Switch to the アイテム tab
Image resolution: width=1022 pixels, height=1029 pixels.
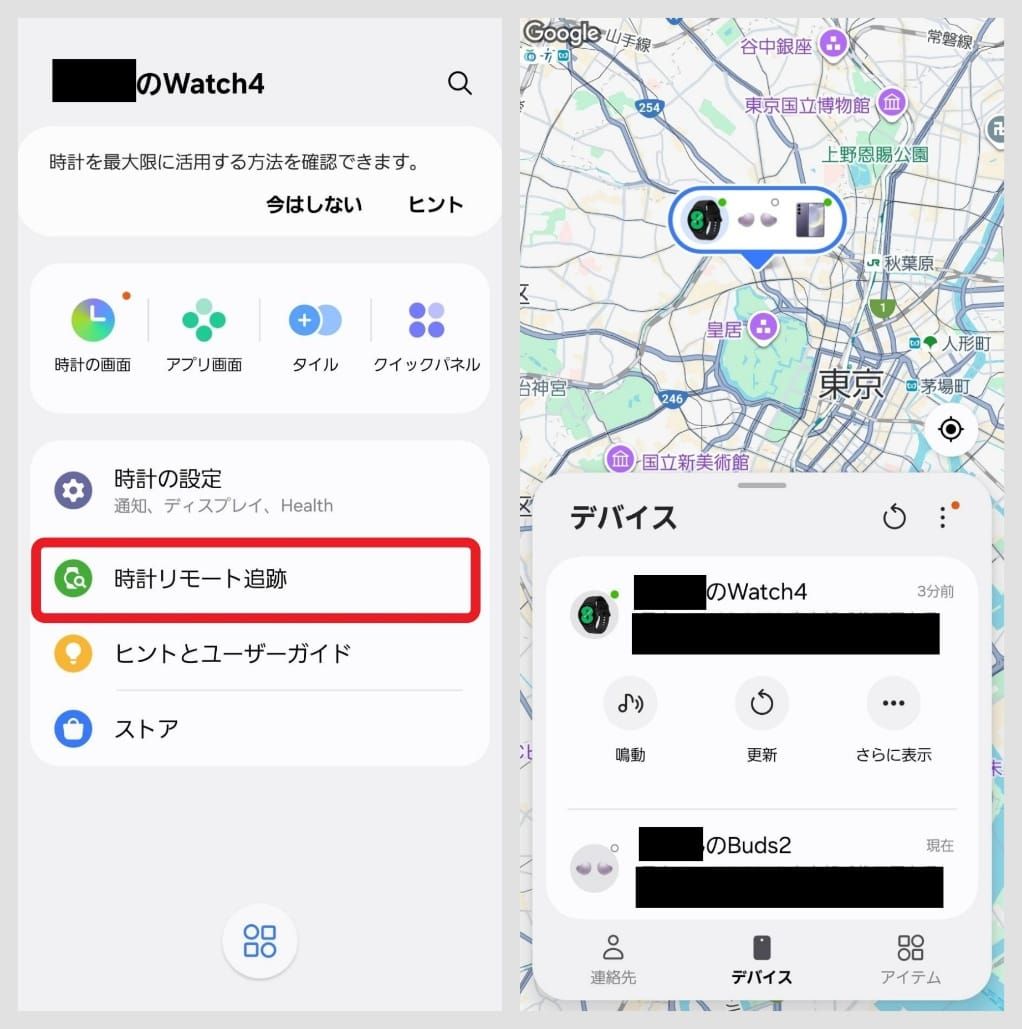[x=910, y=960]
